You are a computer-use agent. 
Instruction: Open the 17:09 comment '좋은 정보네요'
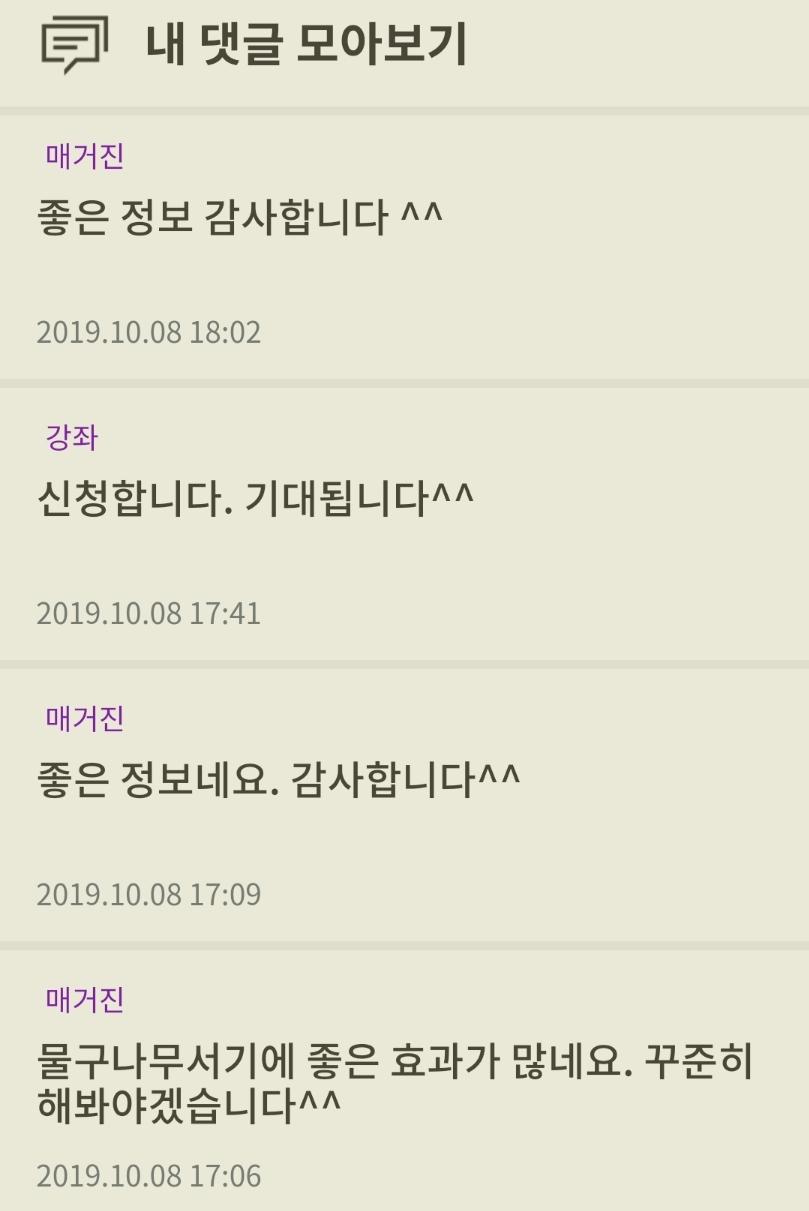[278, 779]
